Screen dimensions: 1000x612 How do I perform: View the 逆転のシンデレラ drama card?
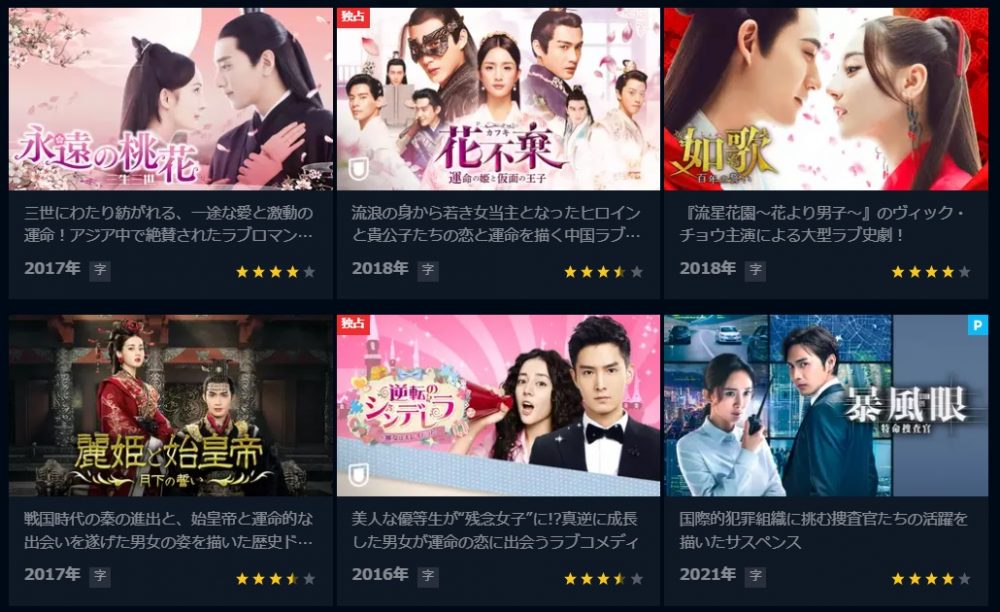498,406
